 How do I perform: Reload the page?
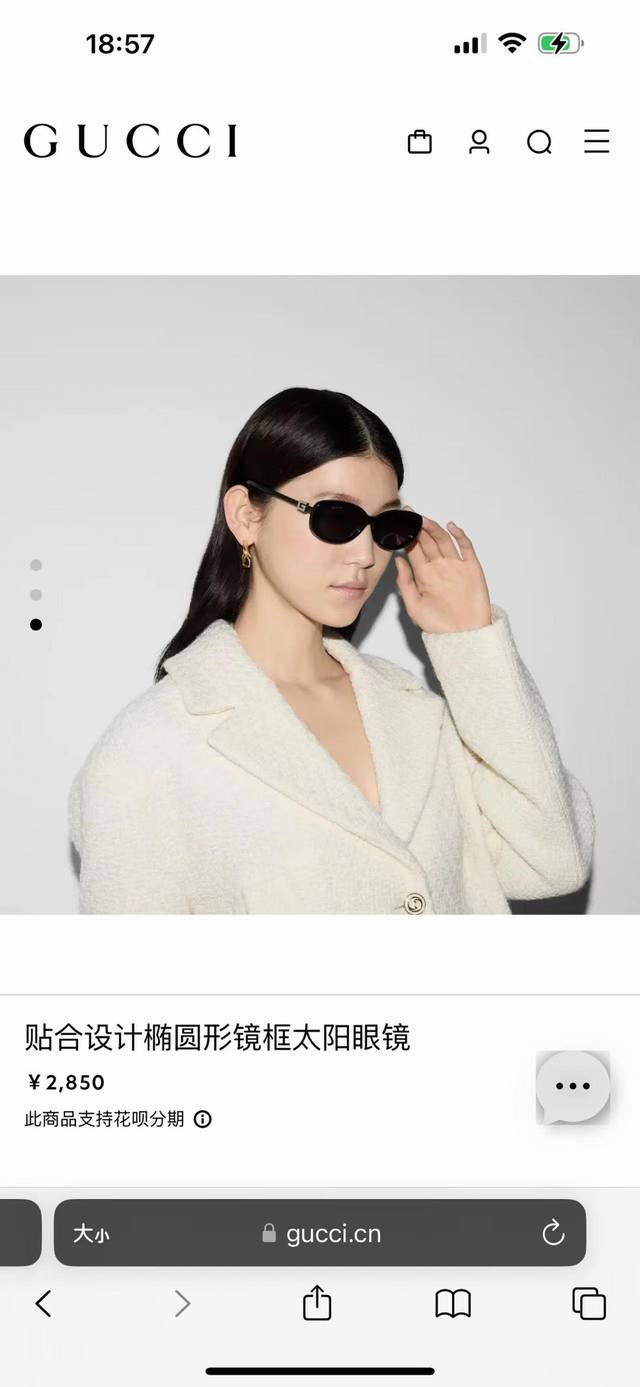coord(553,1234)
